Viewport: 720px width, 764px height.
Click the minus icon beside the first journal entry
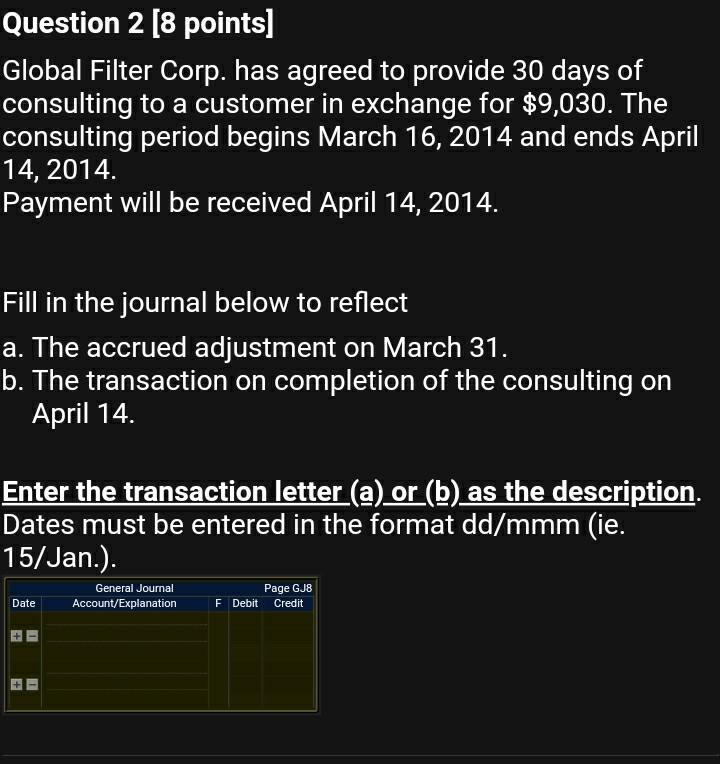[30, 635]
